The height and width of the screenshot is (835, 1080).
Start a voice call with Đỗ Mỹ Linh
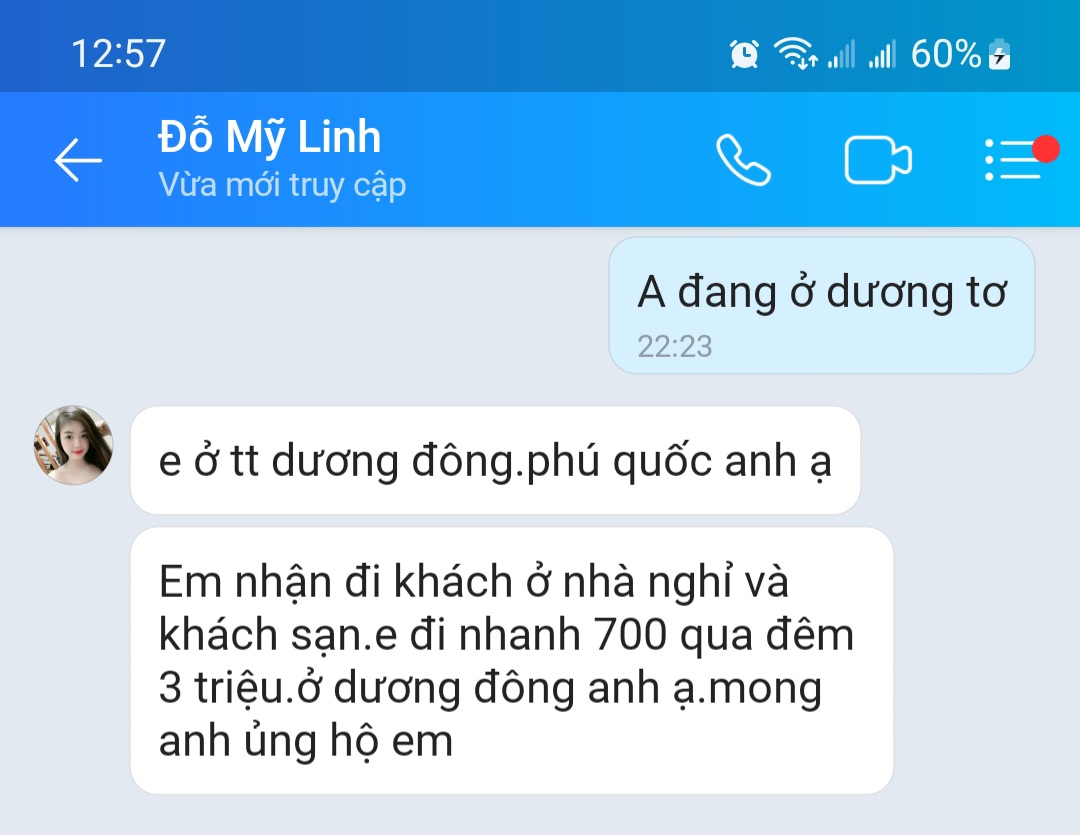click(743, 160)
